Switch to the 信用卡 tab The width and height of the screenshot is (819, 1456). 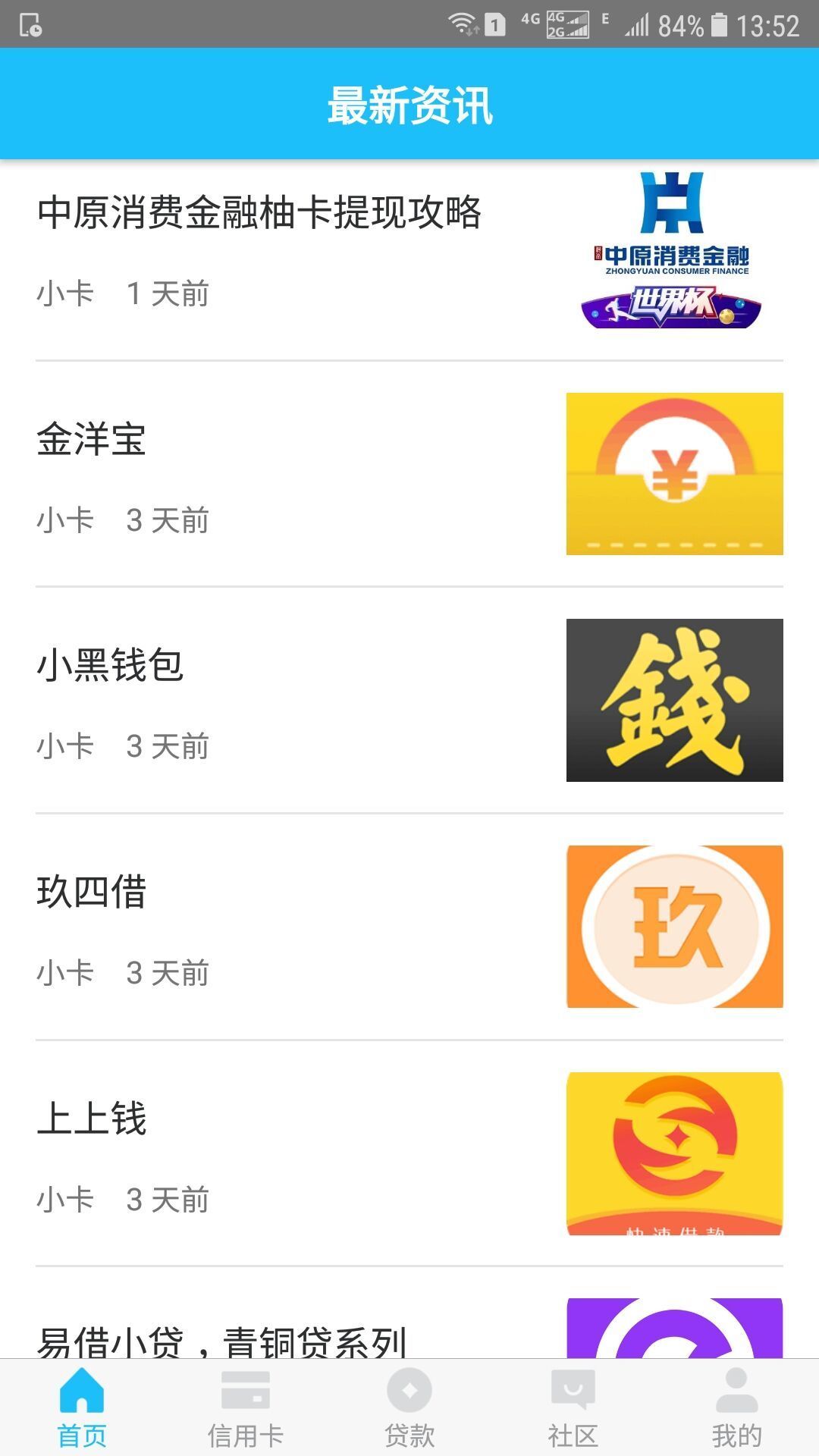point(246,1407)
